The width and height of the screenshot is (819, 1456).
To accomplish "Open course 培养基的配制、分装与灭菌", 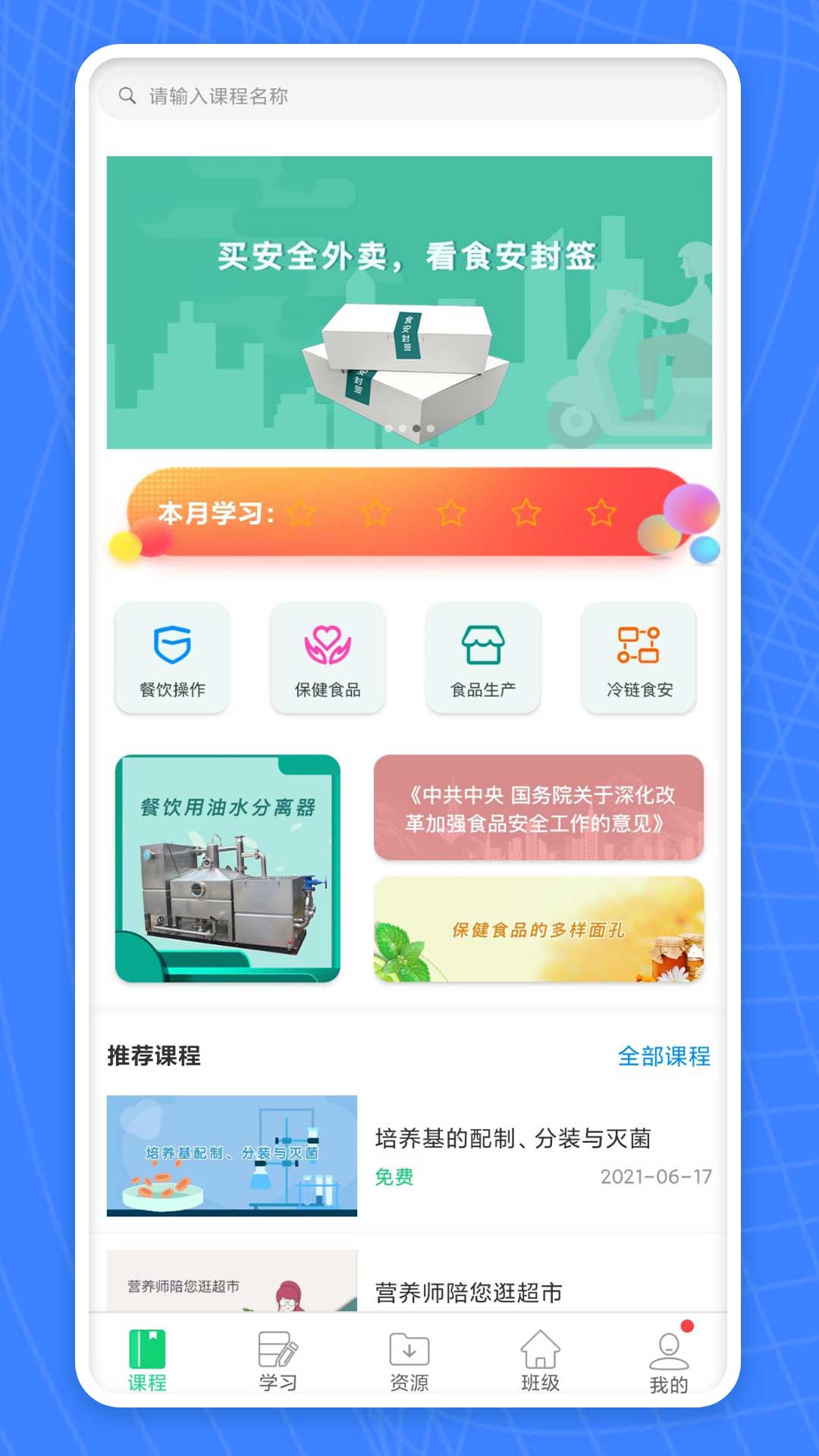I will click(x=409, y=1156).
